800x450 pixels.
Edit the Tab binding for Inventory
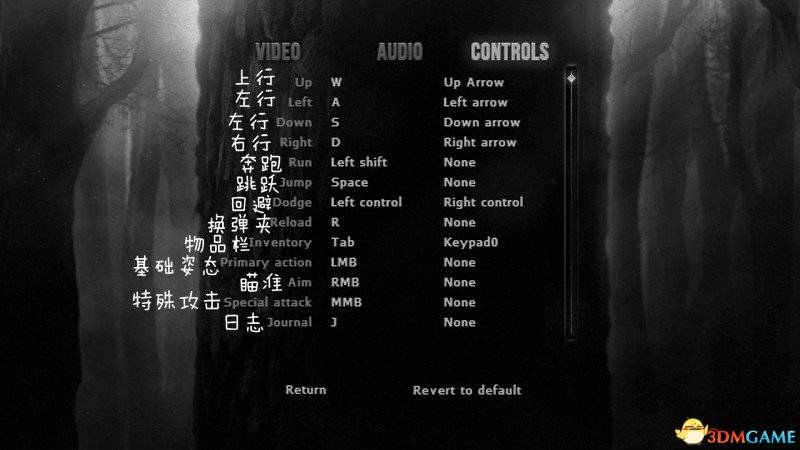coord(343,242)
